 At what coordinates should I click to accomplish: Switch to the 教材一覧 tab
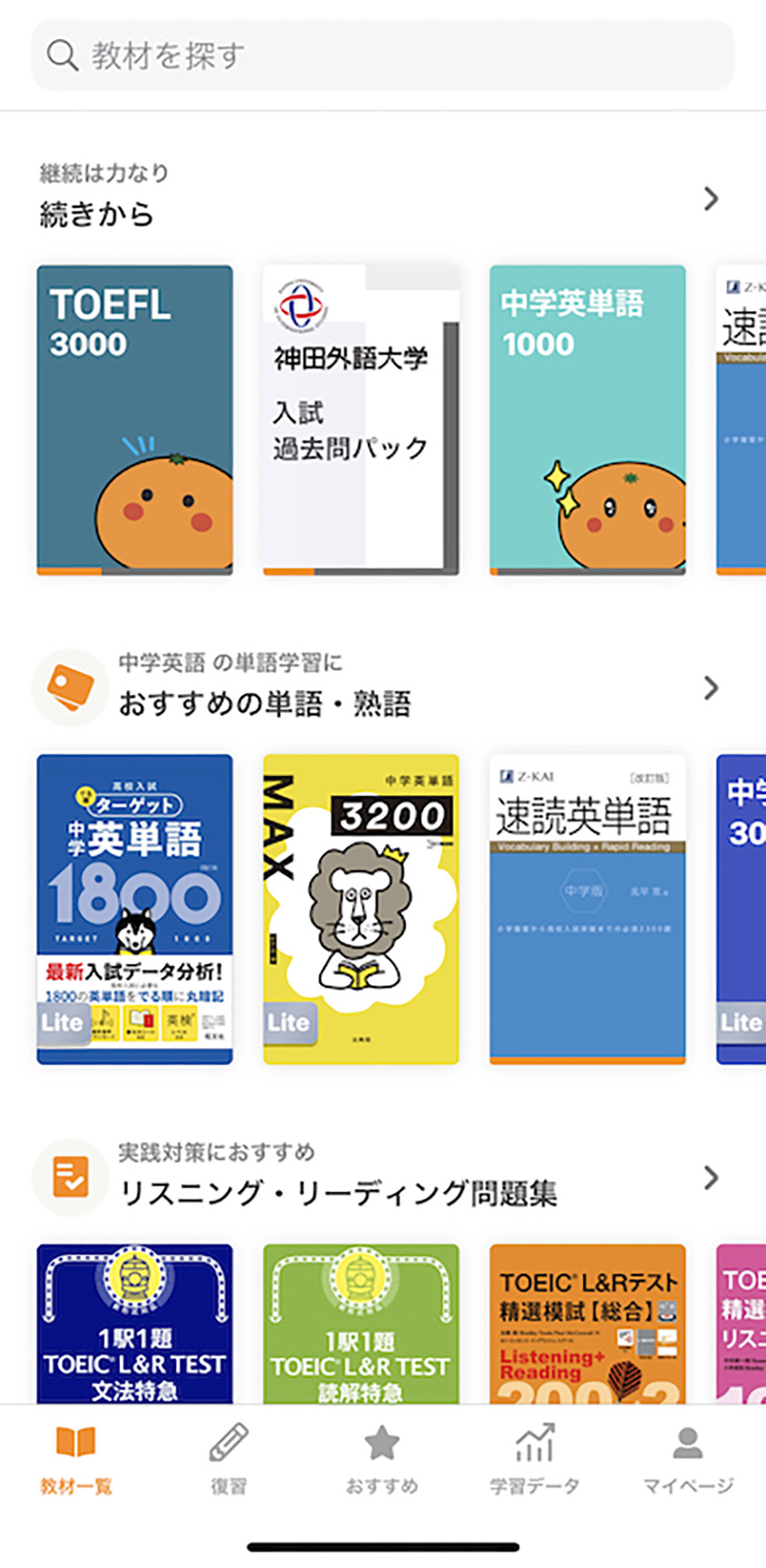click(75, 1459)
